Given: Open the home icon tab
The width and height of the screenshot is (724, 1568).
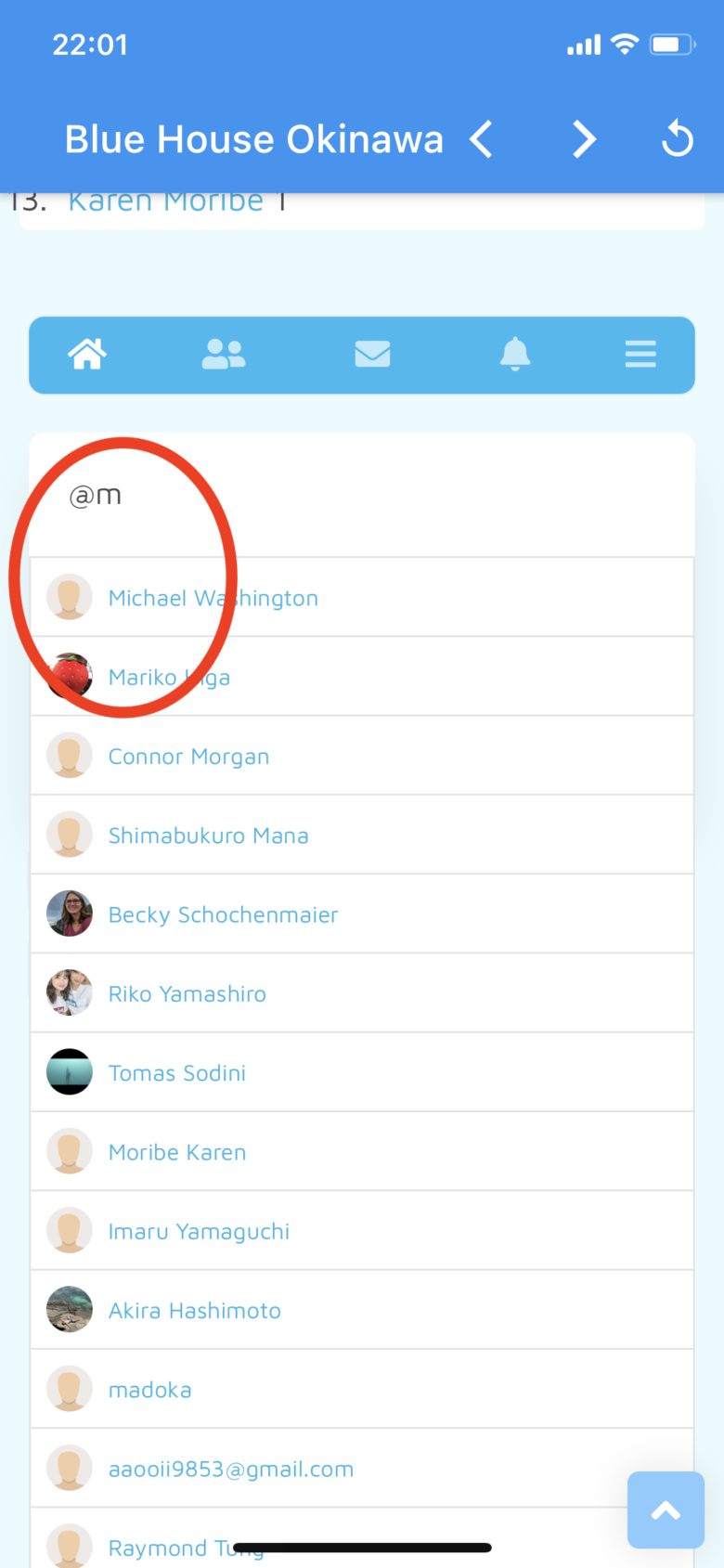Looking at the screenshot, I should click(87, 354).
